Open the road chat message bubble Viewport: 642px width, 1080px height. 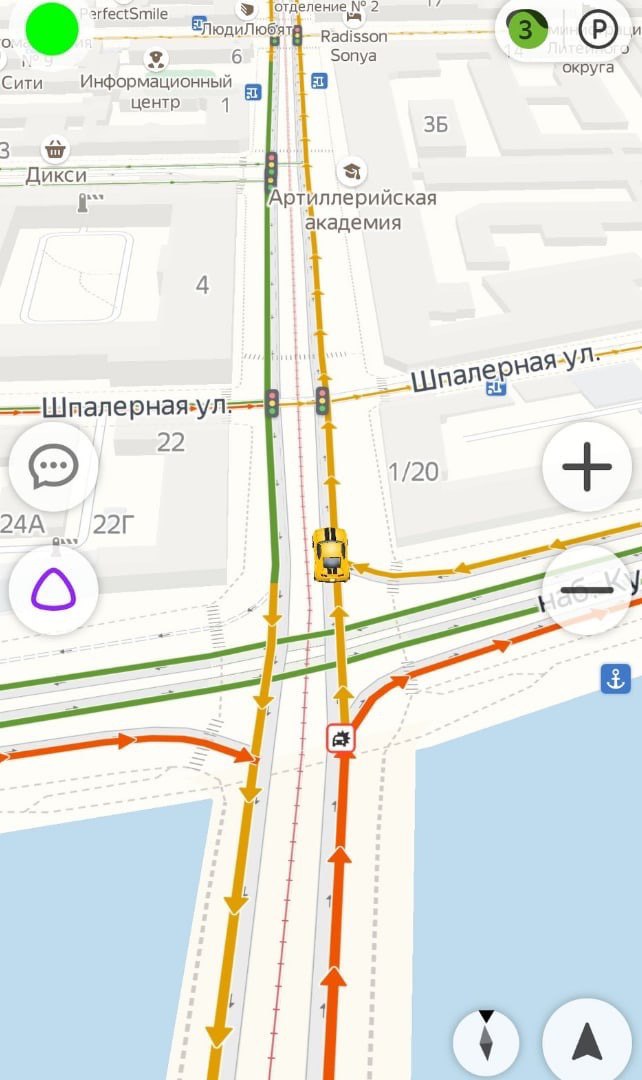pyautogui.click(x=53, y=466)
